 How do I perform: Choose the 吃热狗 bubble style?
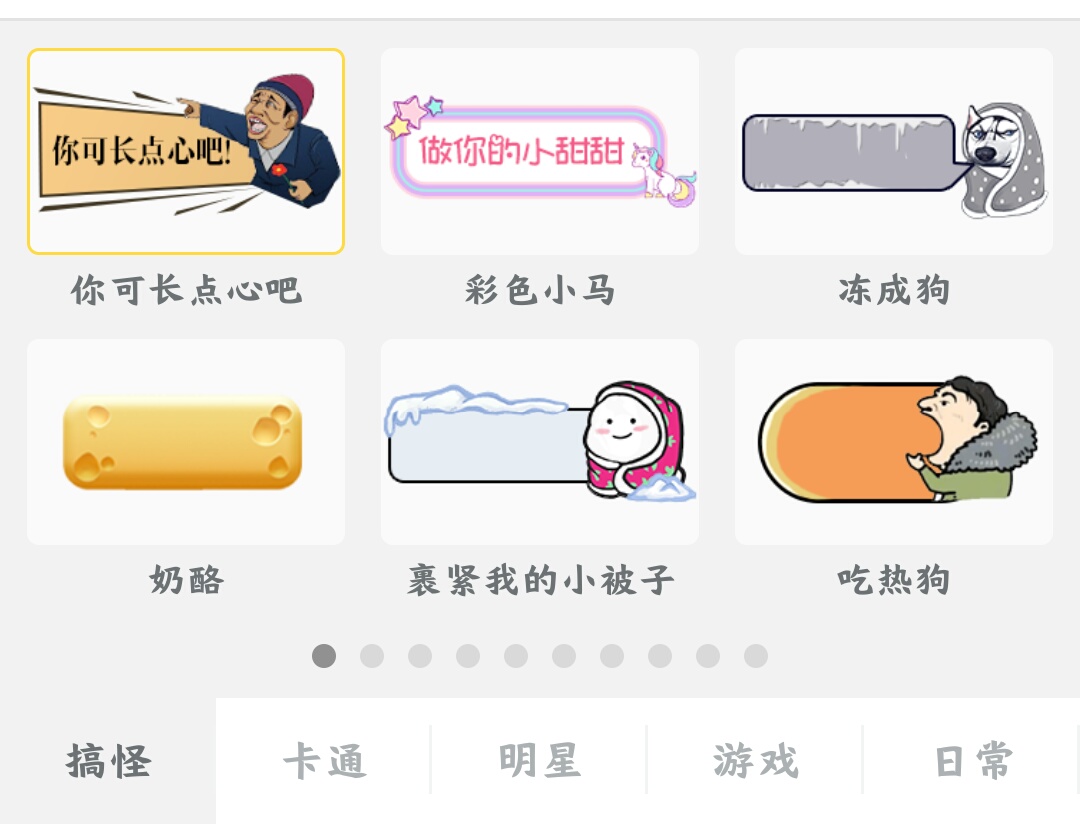[x=893, y=442]
